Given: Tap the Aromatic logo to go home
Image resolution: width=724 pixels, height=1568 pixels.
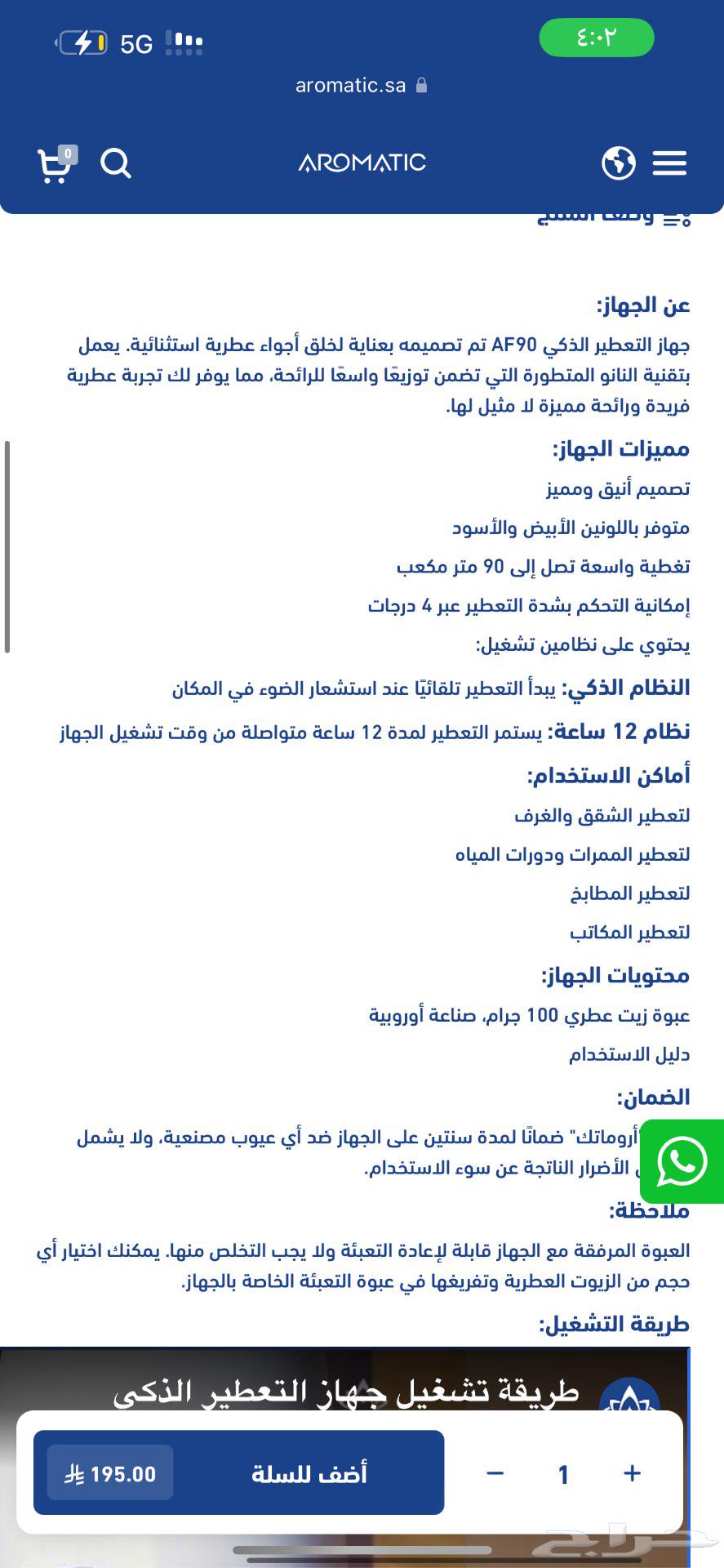Looking at the screenshot, I should [362, 163].
